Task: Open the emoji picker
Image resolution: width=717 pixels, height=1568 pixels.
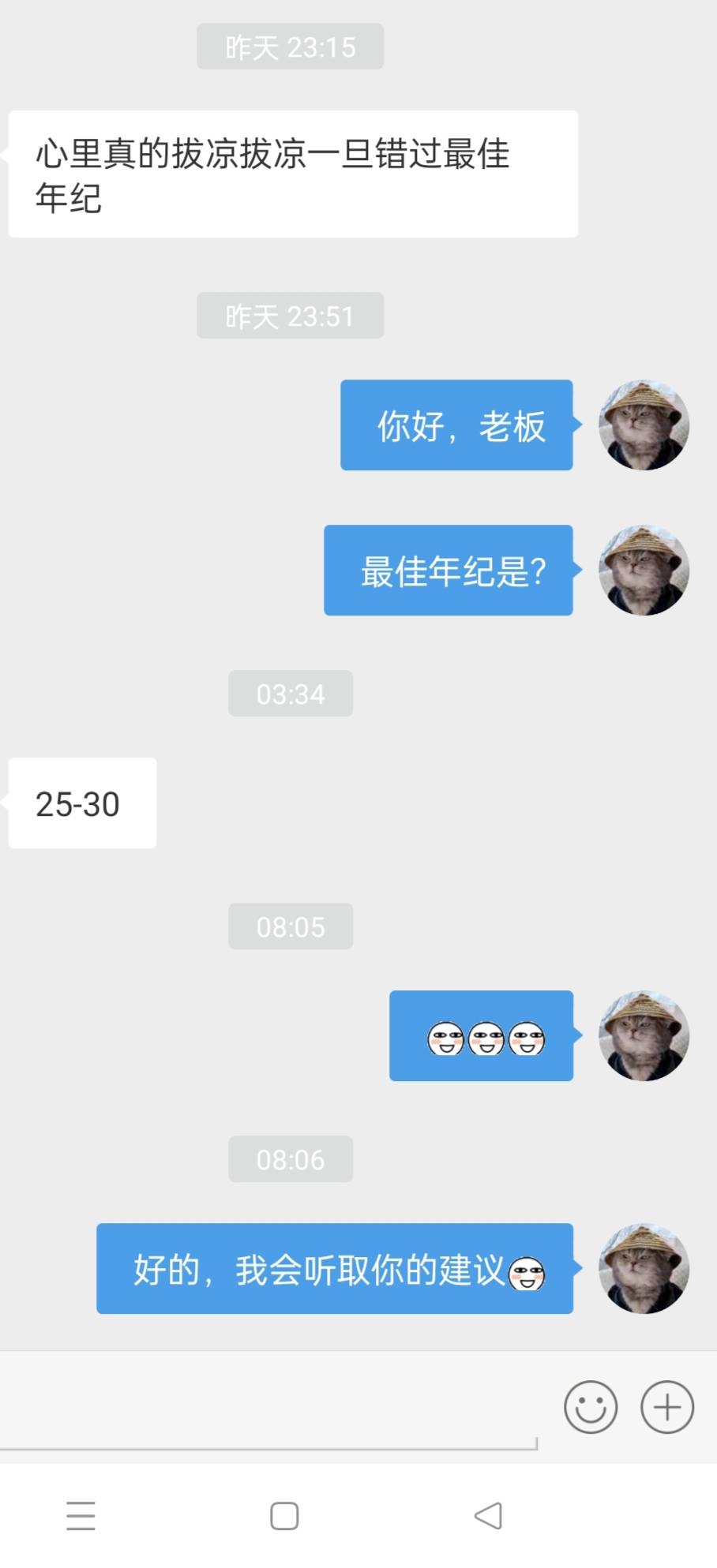Action: click(x=590, y=1407)
